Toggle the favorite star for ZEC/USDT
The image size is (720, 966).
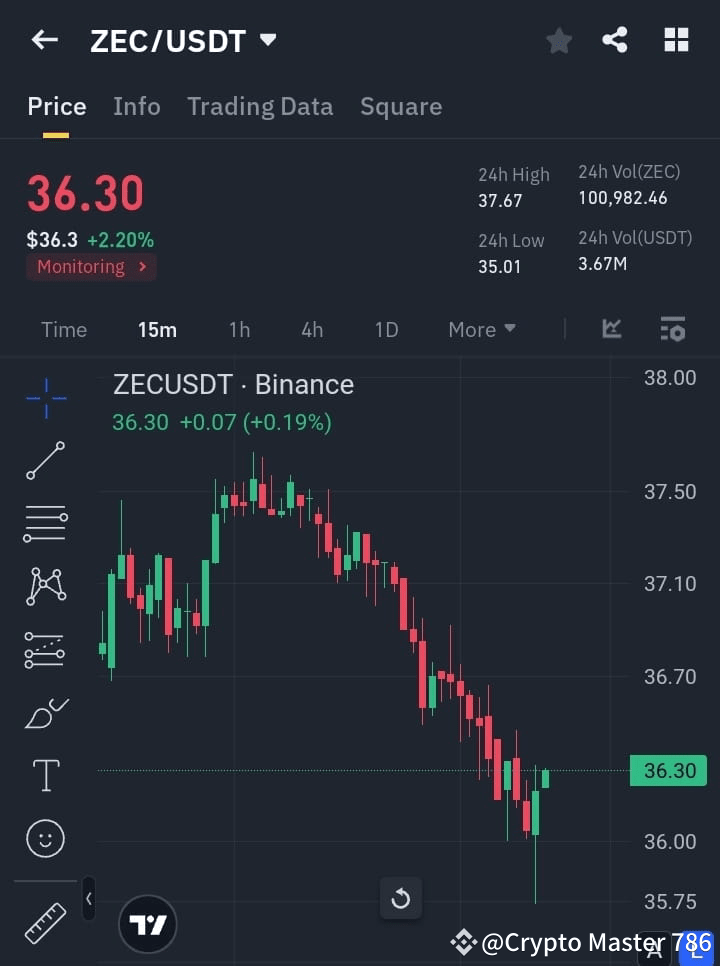point(558,40)
